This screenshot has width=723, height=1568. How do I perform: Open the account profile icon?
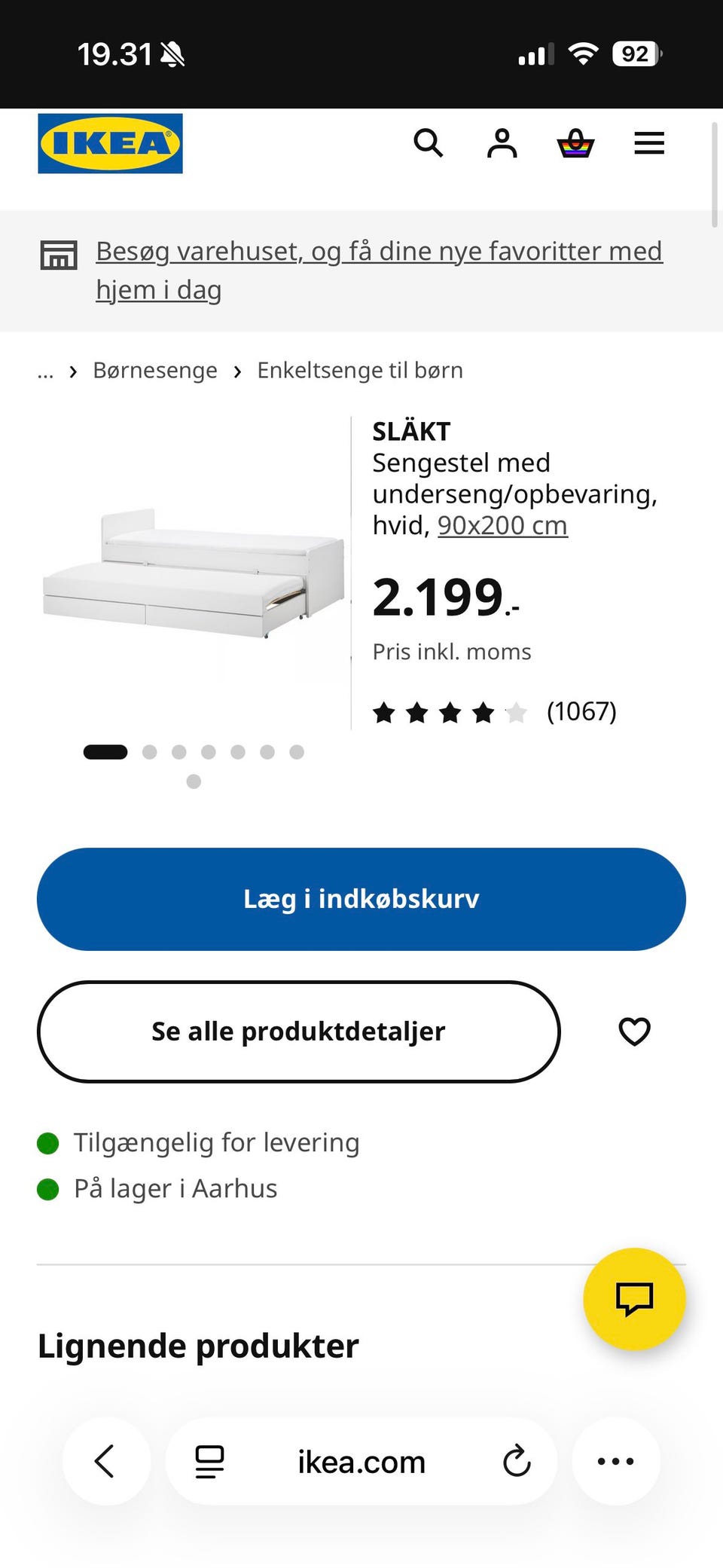502,142
